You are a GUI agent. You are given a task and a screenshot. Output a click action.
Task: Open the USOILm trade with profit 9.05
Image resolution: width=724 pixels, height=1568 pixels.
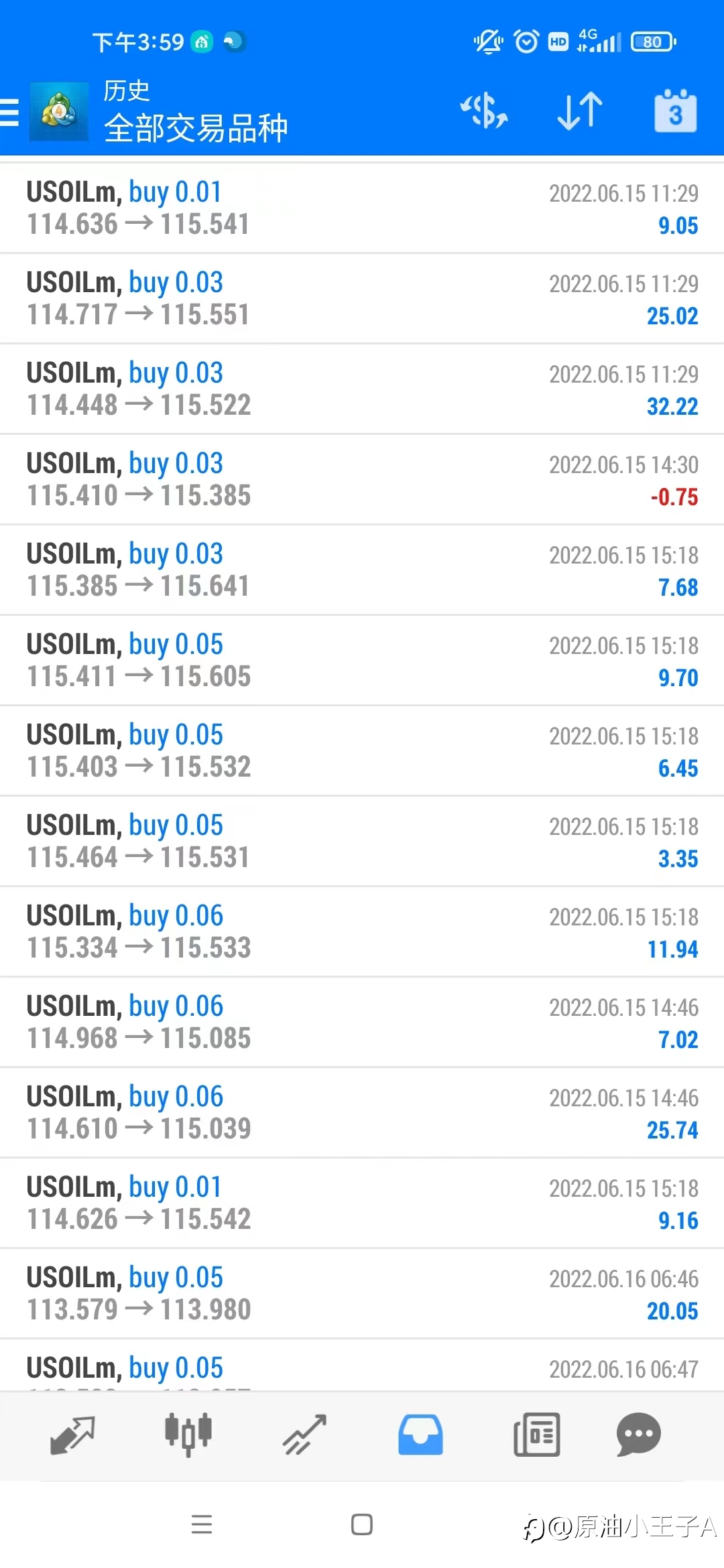(x=362, y=208)
